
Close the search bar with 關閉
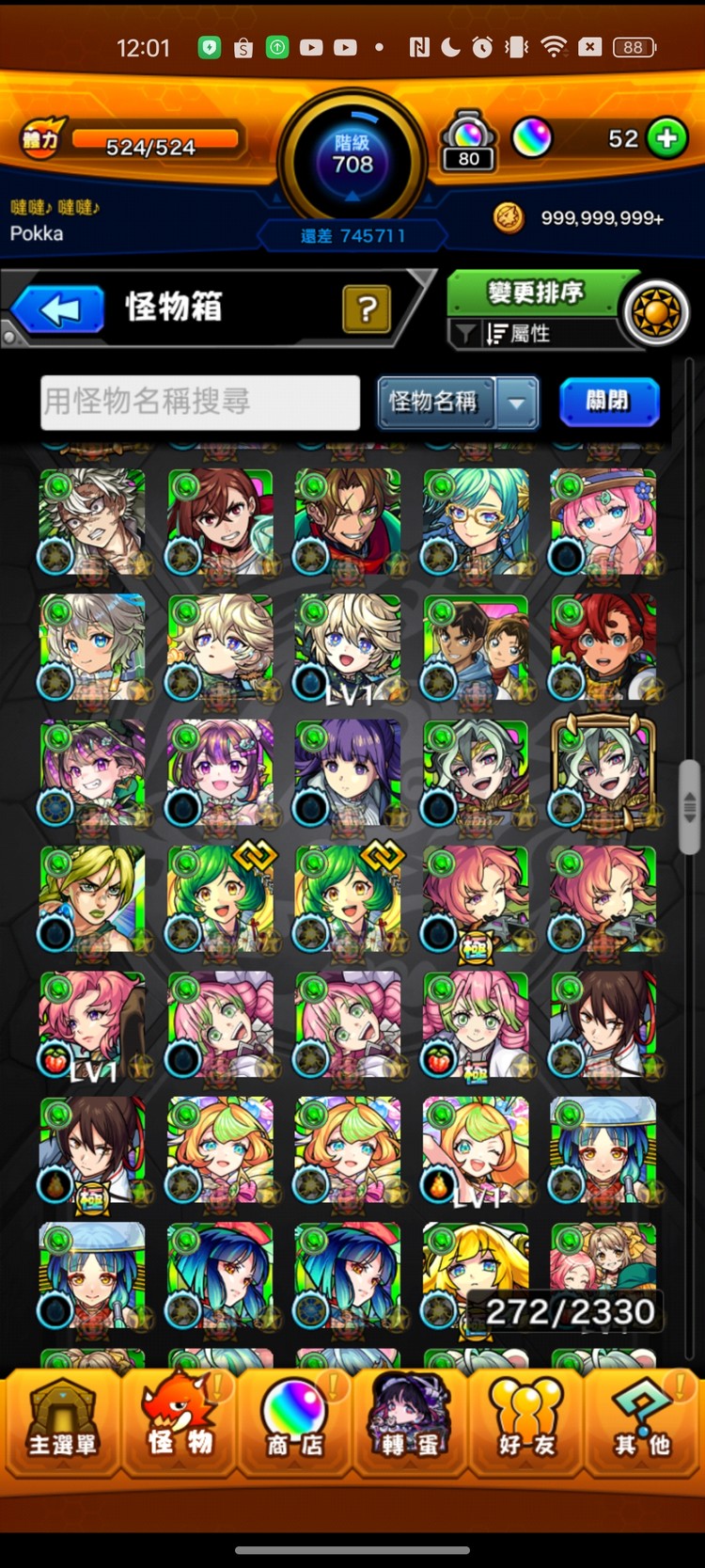[608, 402]
